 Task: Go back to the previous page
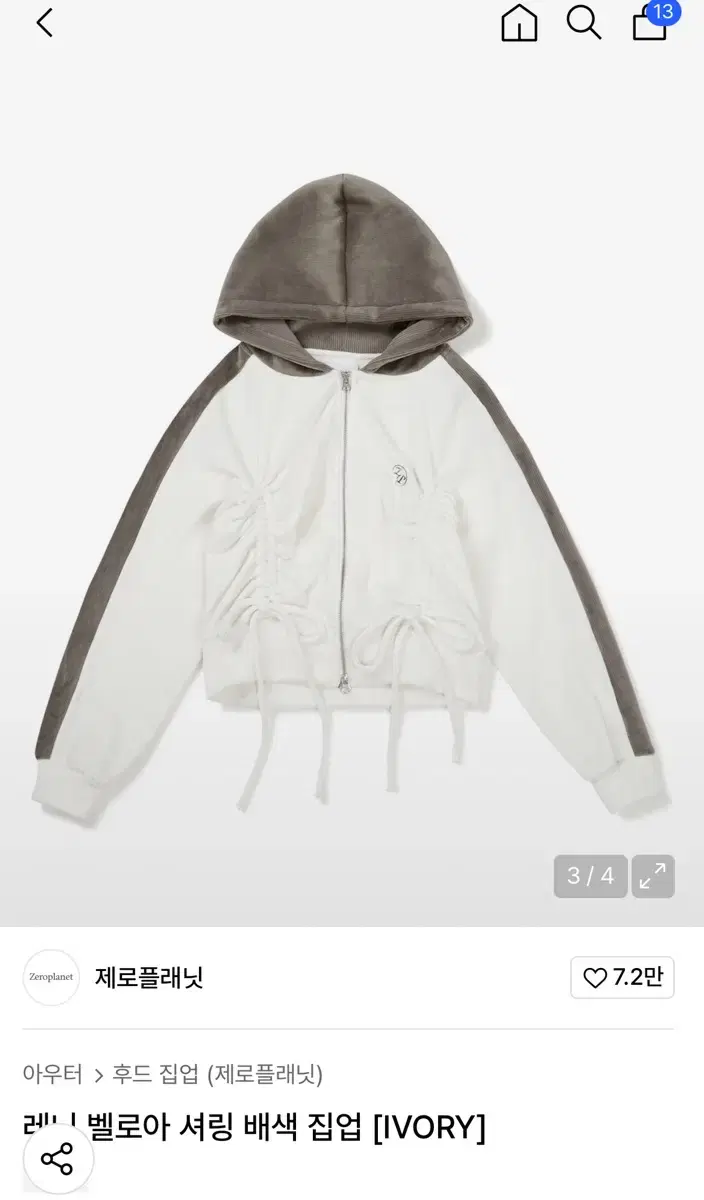pos(44,22)
